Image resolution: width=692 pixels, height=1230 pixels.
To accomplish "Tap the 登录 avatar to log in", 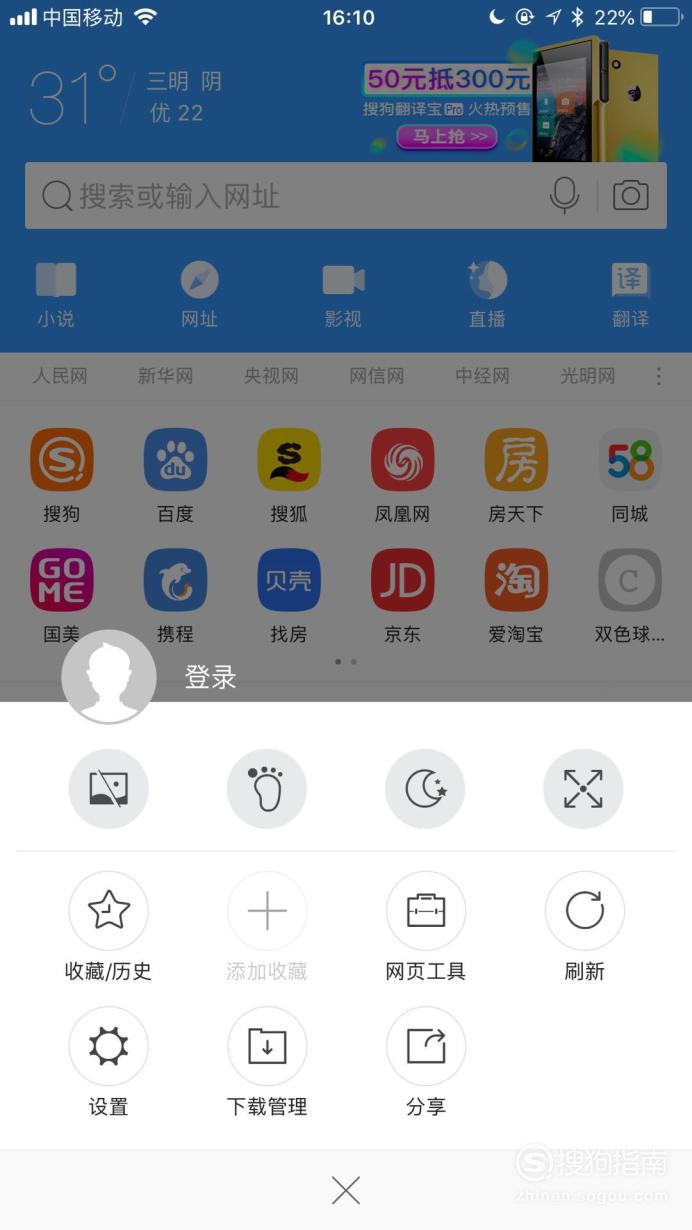I will click(x=109, y=677).
